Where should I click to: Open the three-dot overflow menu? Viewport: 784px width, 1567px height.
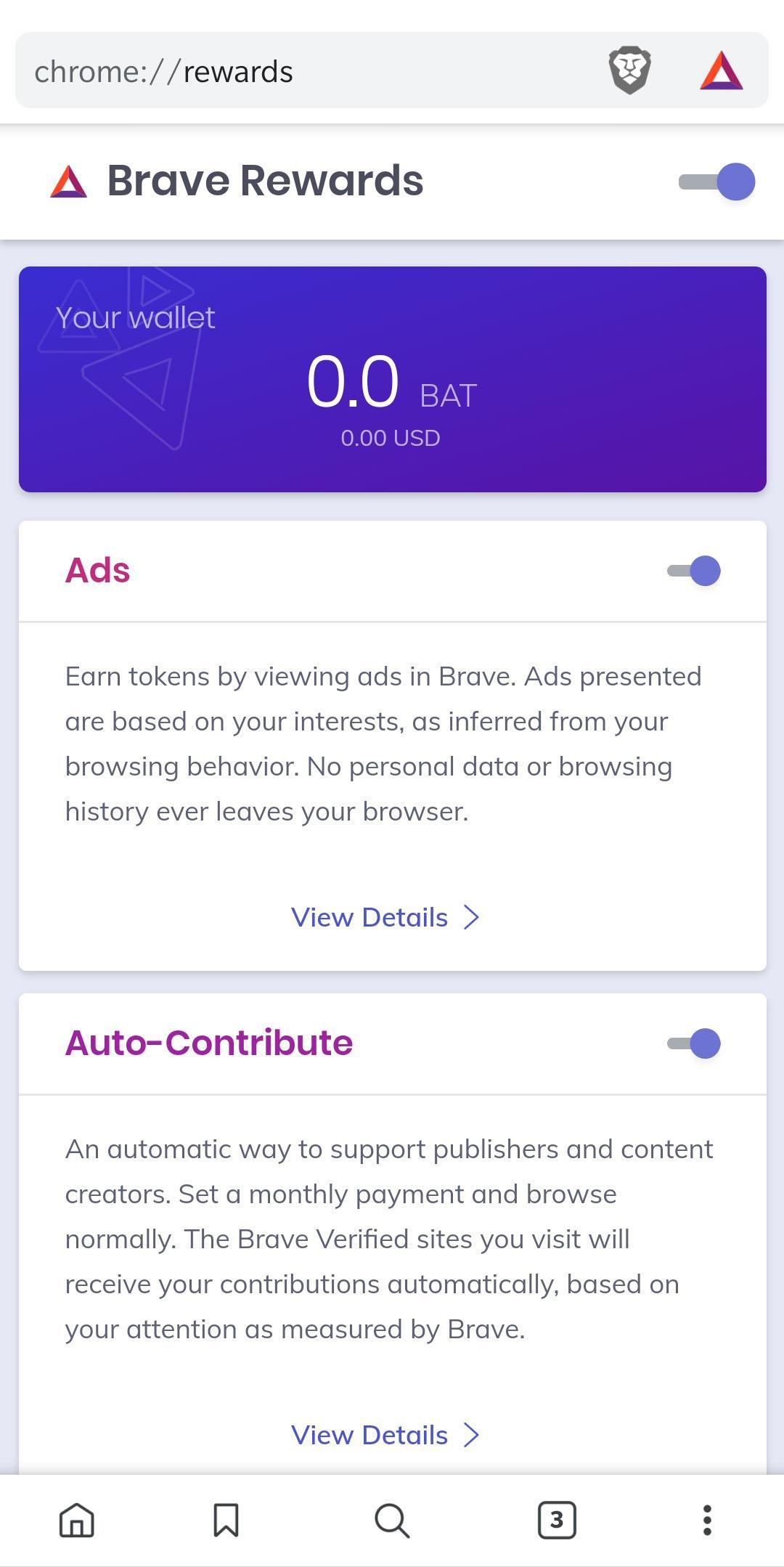[x=707, y=1521]
